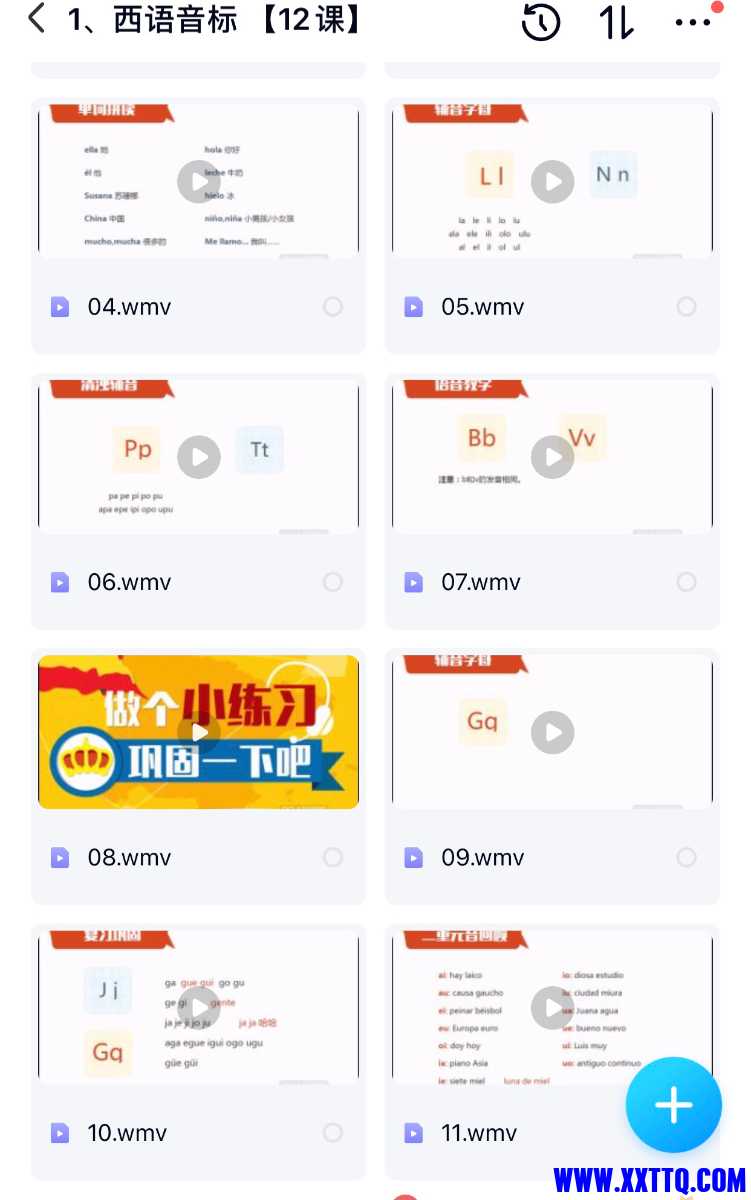Open the 09.wmv video tile

point(552,732)
